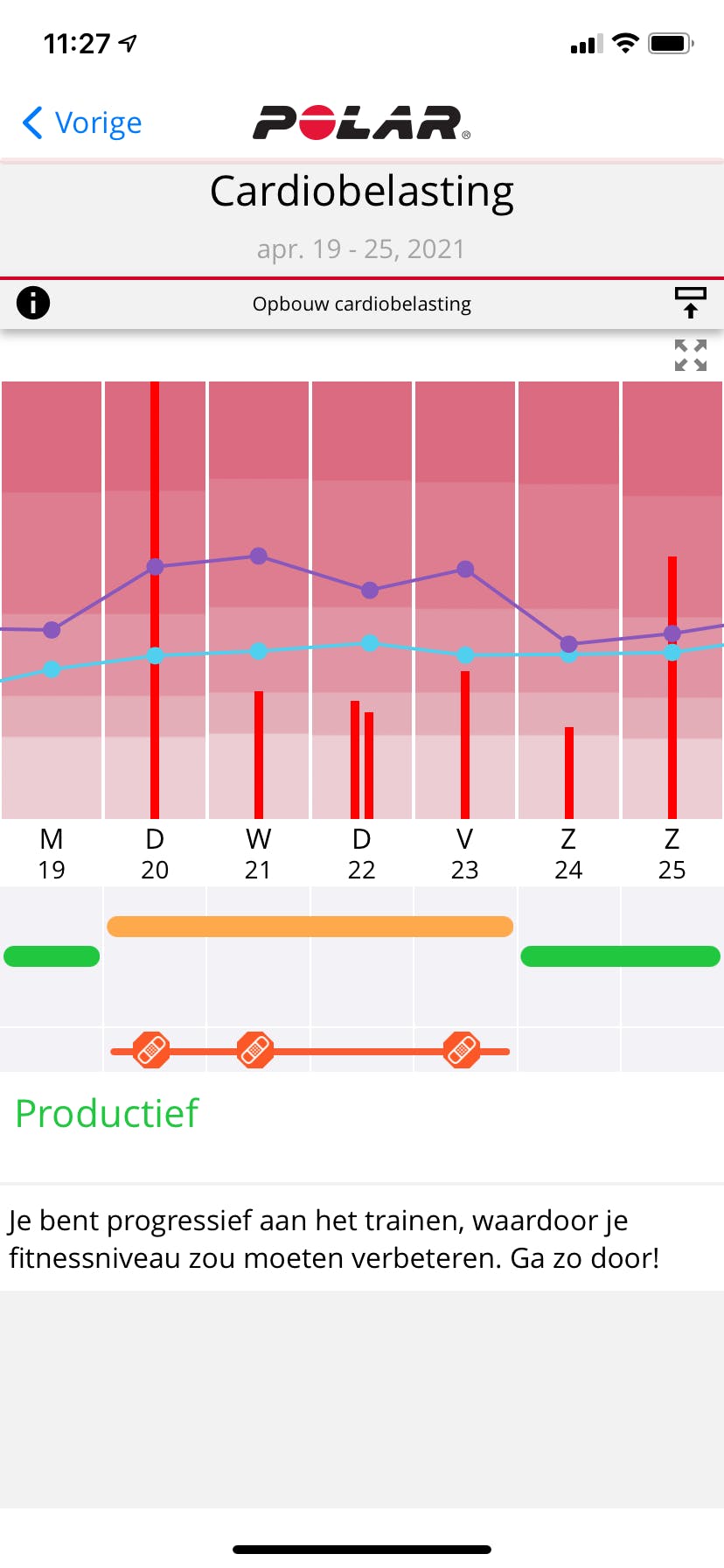Go back with the Vorige button
The width and height of the screenshot is (724, 1568).
82,123
